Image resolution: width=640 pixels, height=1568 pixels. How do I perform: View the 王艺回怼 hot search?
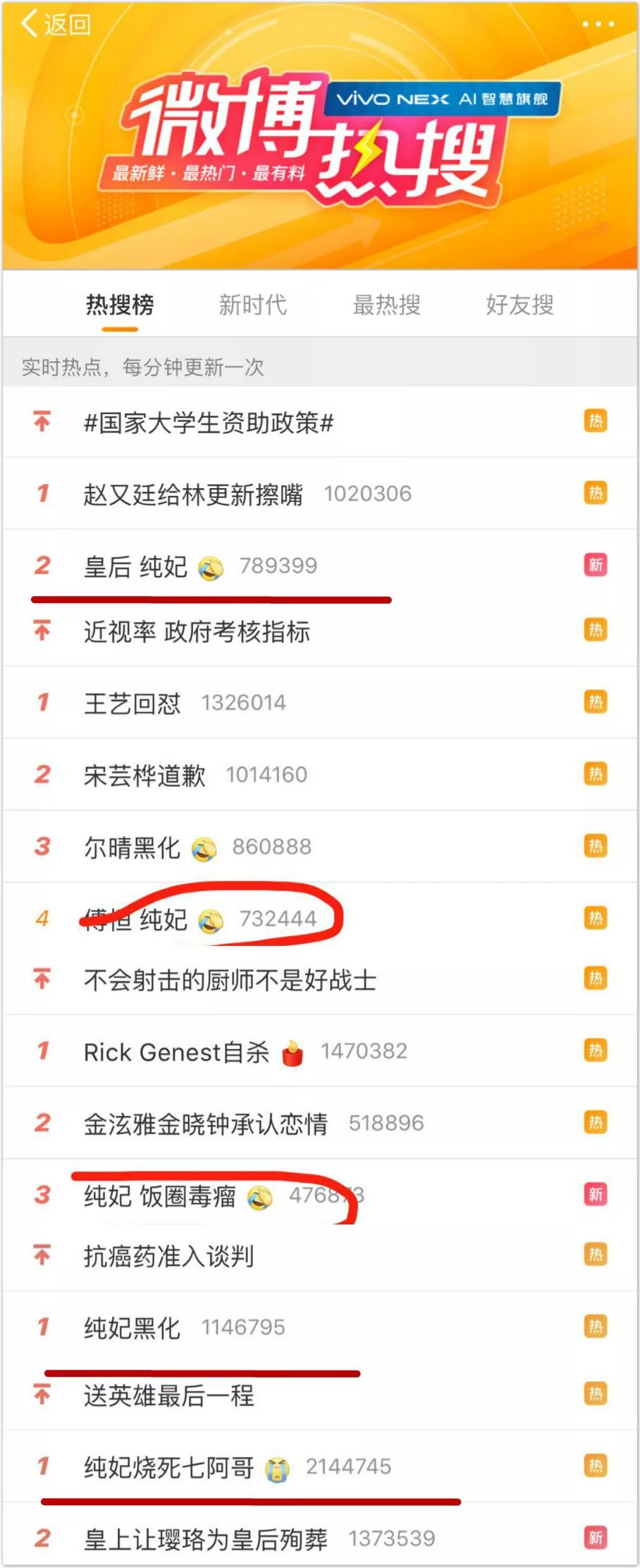(132, 703)
